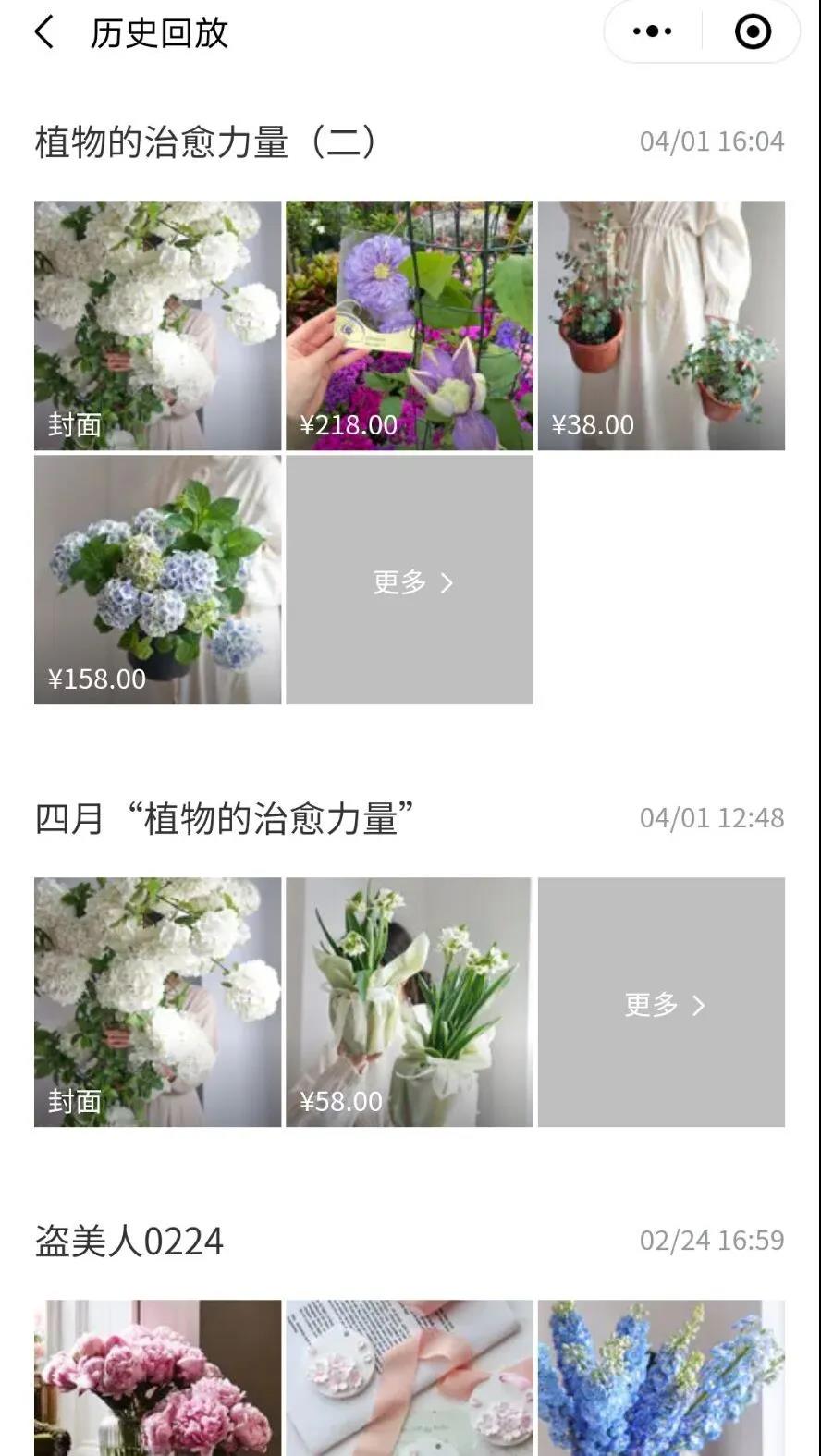This screenshot has height=1456, width=821.
Task: Open the pink ribbon tile in 盗美人0224
Action: (409, 1377)
